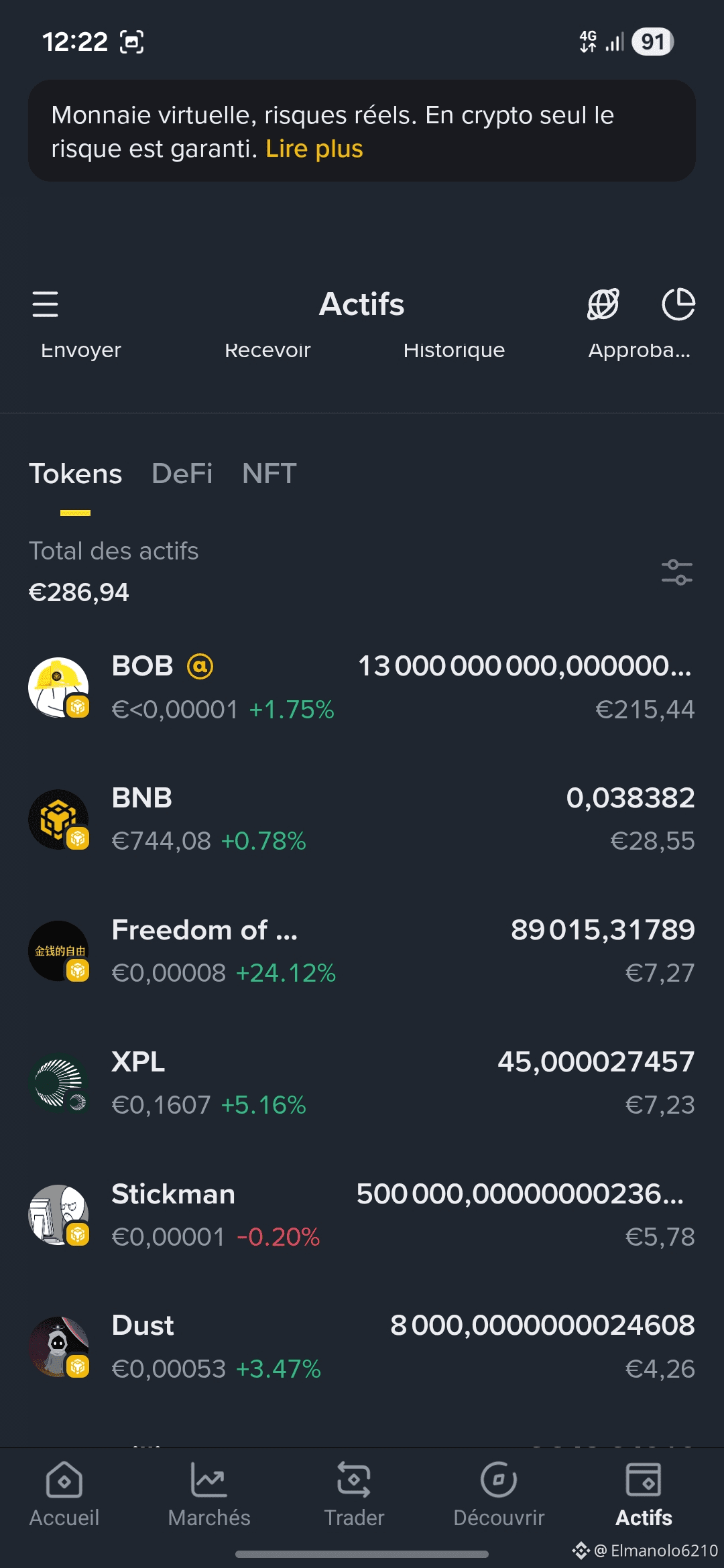Switch to the NFT tab
The height and width of the screenshot is (1568, 724).
269,474
